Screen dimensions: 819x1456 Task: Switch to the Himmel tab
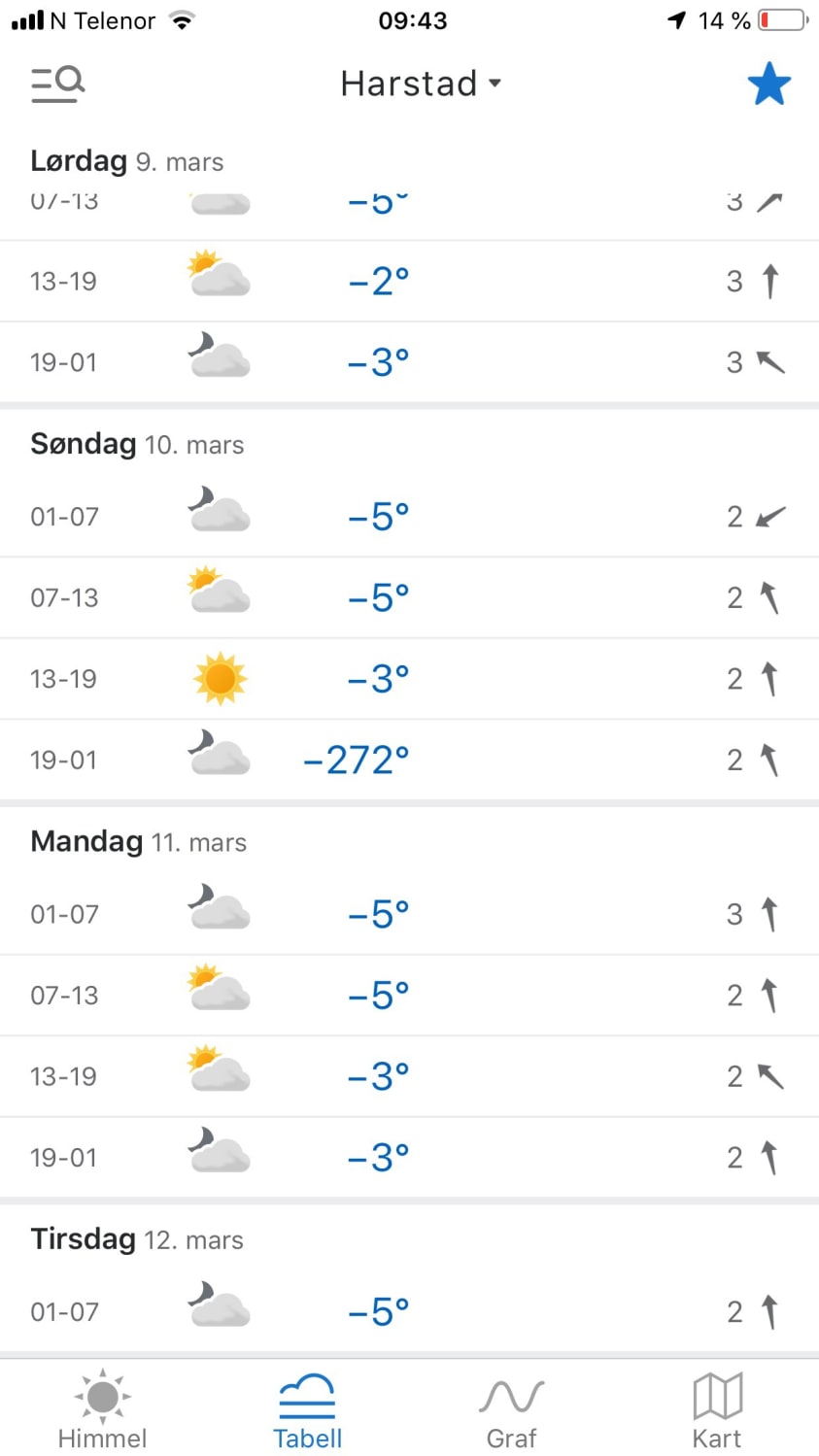tap(102, 1409)
